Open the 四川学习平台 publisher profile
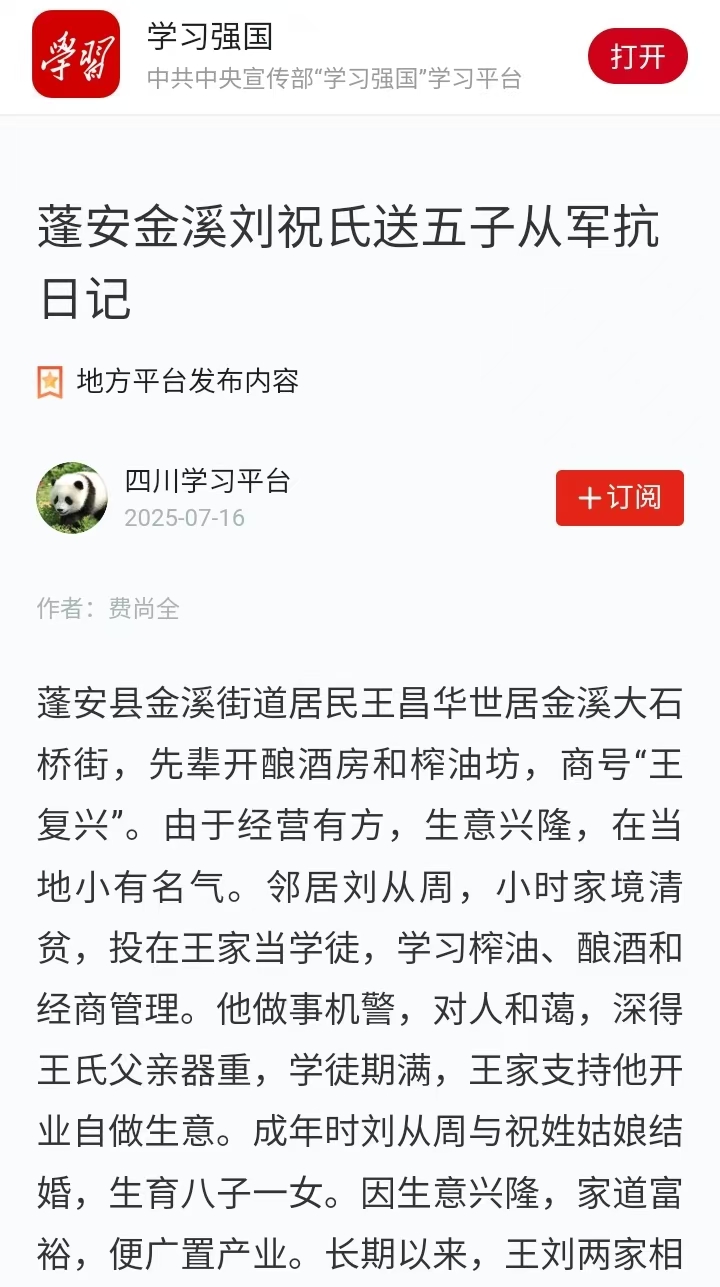The height and width of the screenshot is (1287, 720). 207,481
